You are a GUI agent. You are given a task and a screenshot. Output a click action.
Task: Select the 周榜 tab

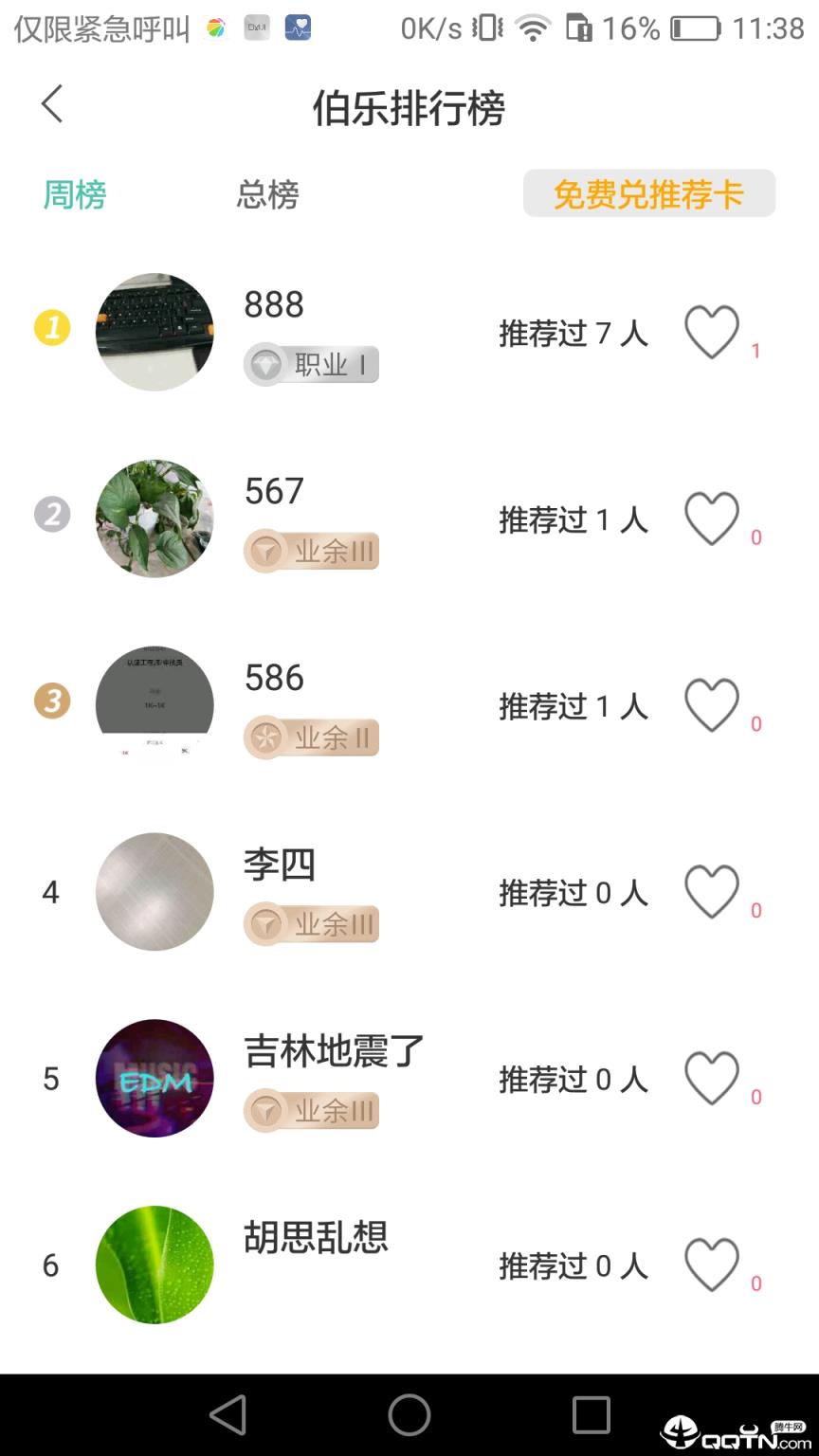click(75, 196)
